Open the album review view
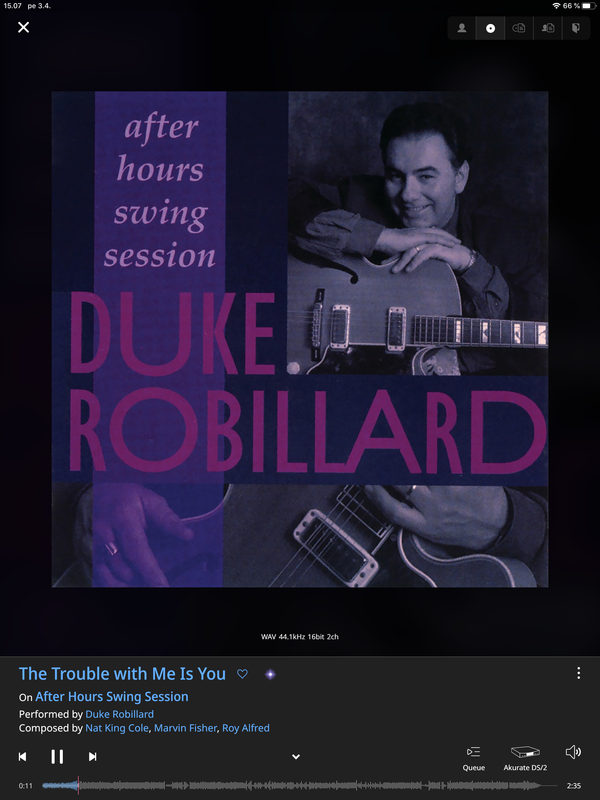This screenshot has height=800, width=600. (519, 28)
